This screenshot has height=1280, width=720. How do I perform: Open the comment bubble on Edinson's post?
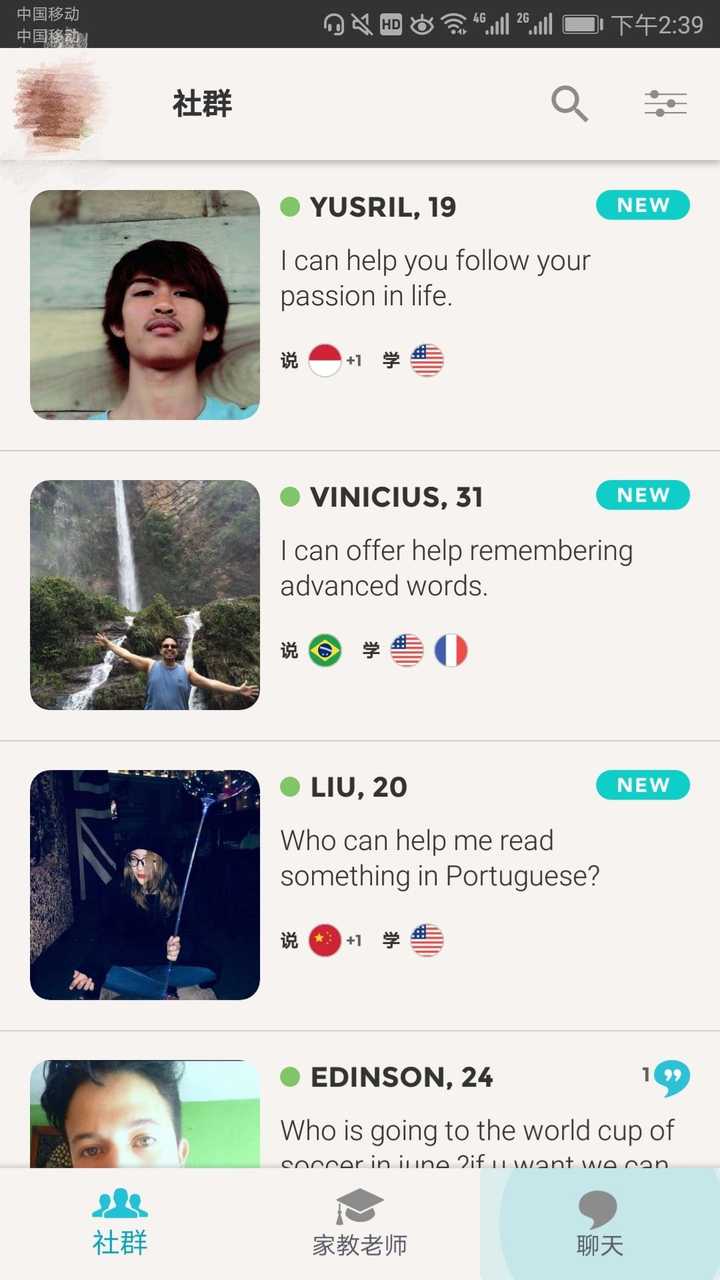point(671,1078)
